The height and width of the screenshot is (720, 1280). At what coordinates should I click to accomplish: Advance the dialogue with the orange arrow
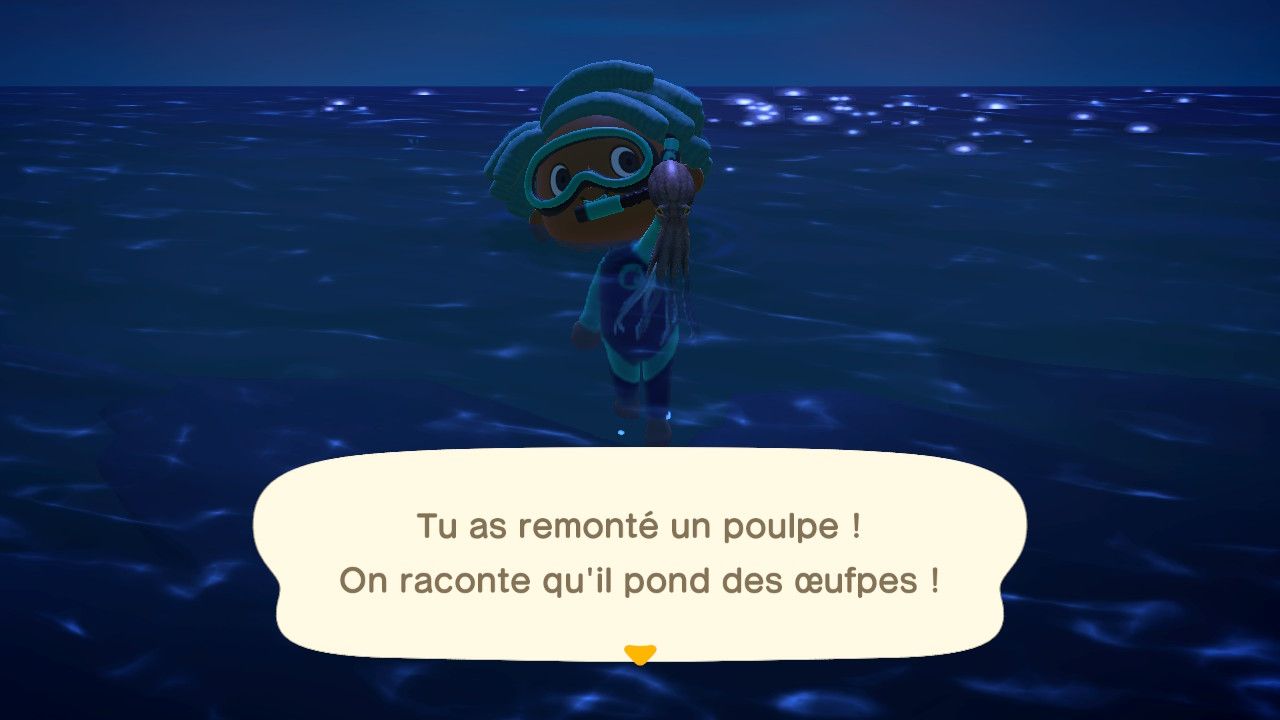(639, 655)
